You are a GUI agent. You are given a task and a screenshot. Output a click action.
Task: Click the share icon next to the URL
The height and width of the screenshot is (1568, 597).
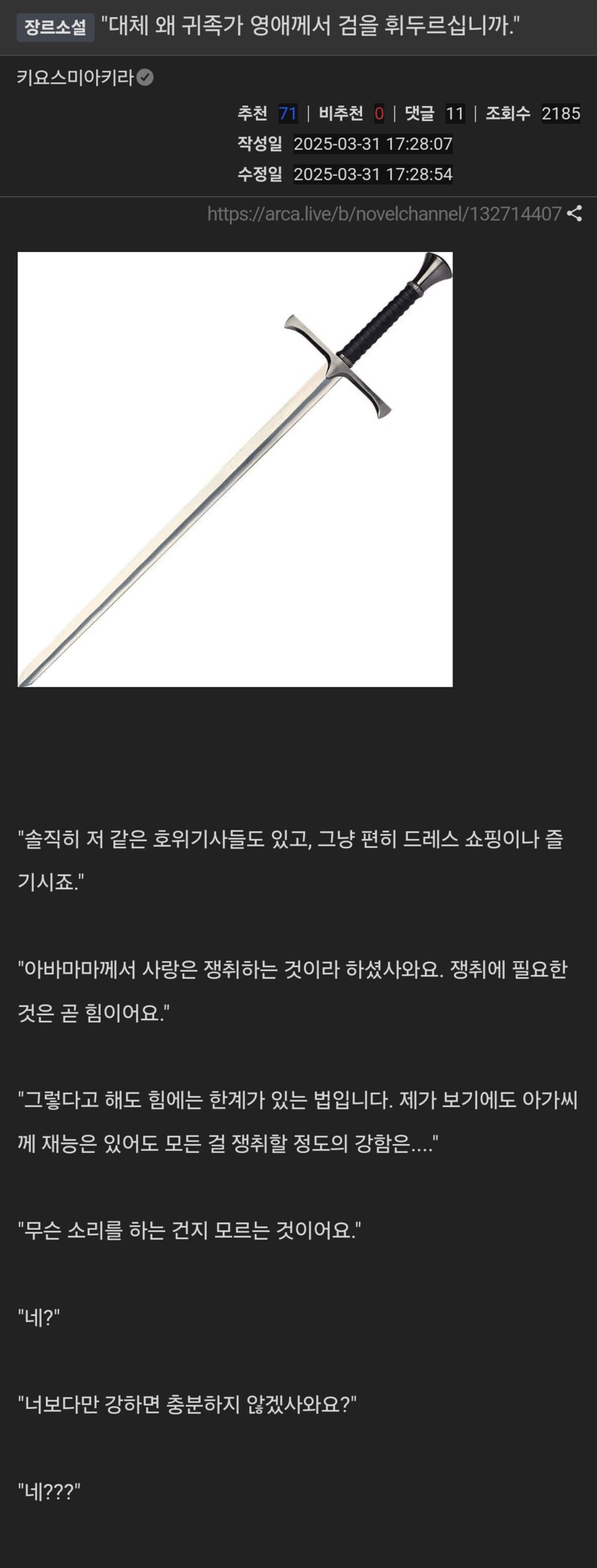click(576, 214)
